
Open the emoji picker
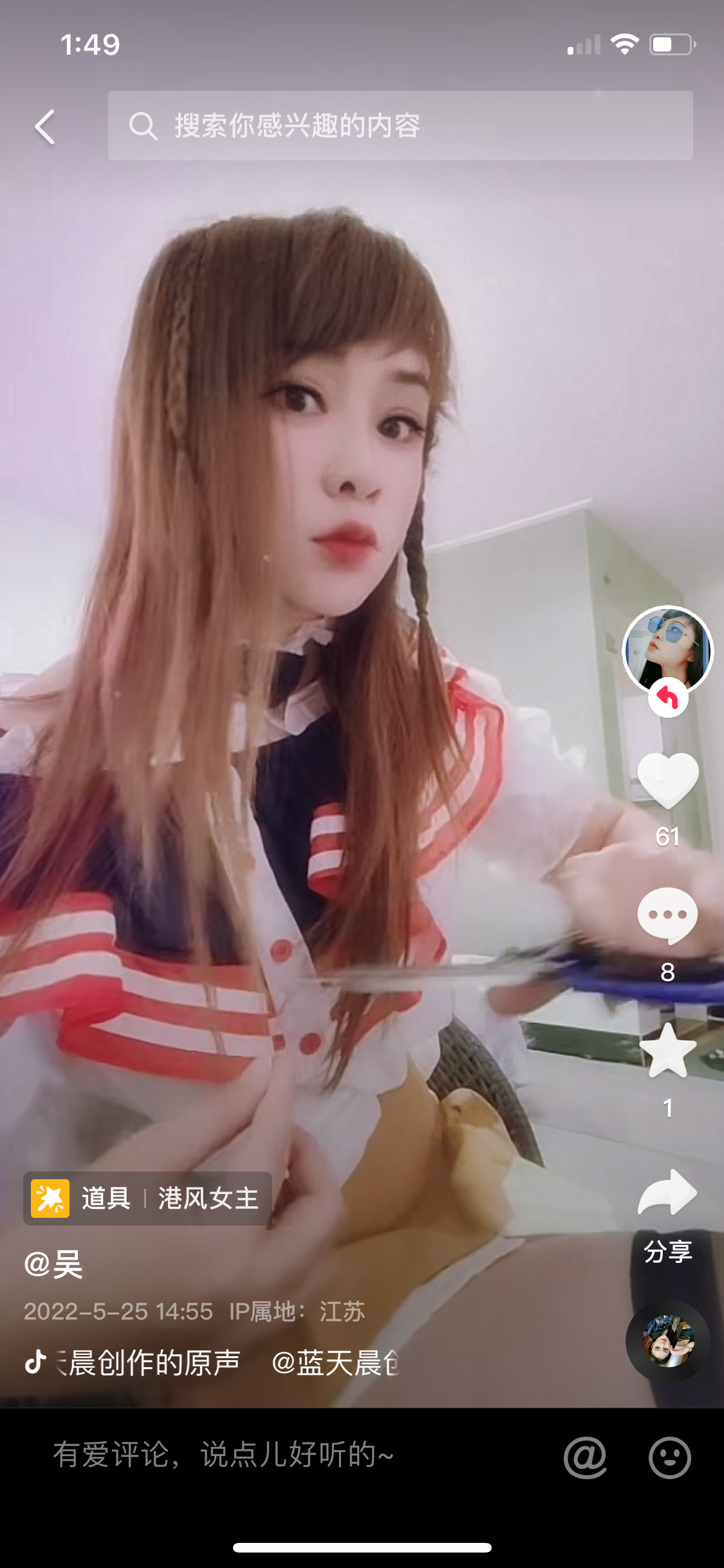669,1457
